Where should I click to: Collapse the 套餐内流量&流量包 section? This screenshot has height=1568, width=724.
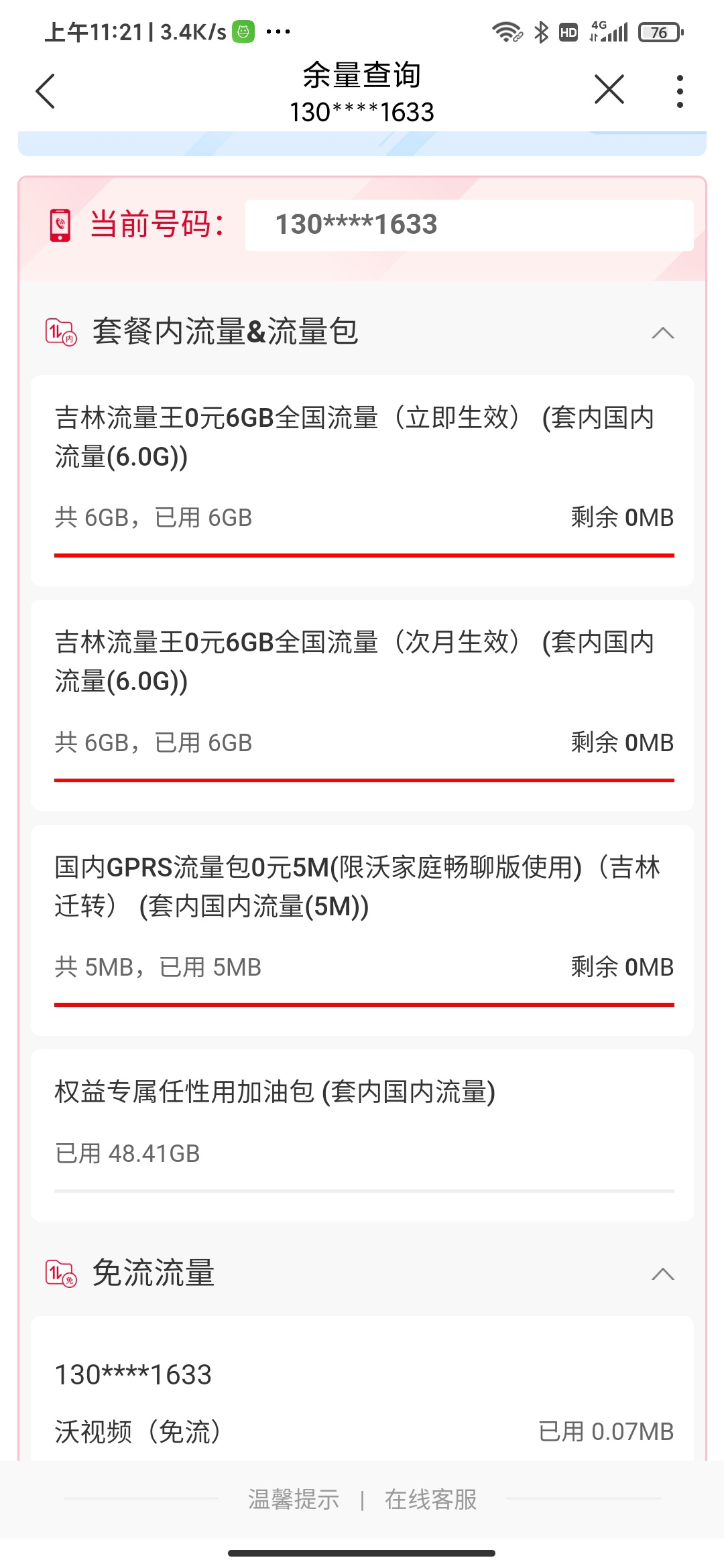[x=662, y=332]
